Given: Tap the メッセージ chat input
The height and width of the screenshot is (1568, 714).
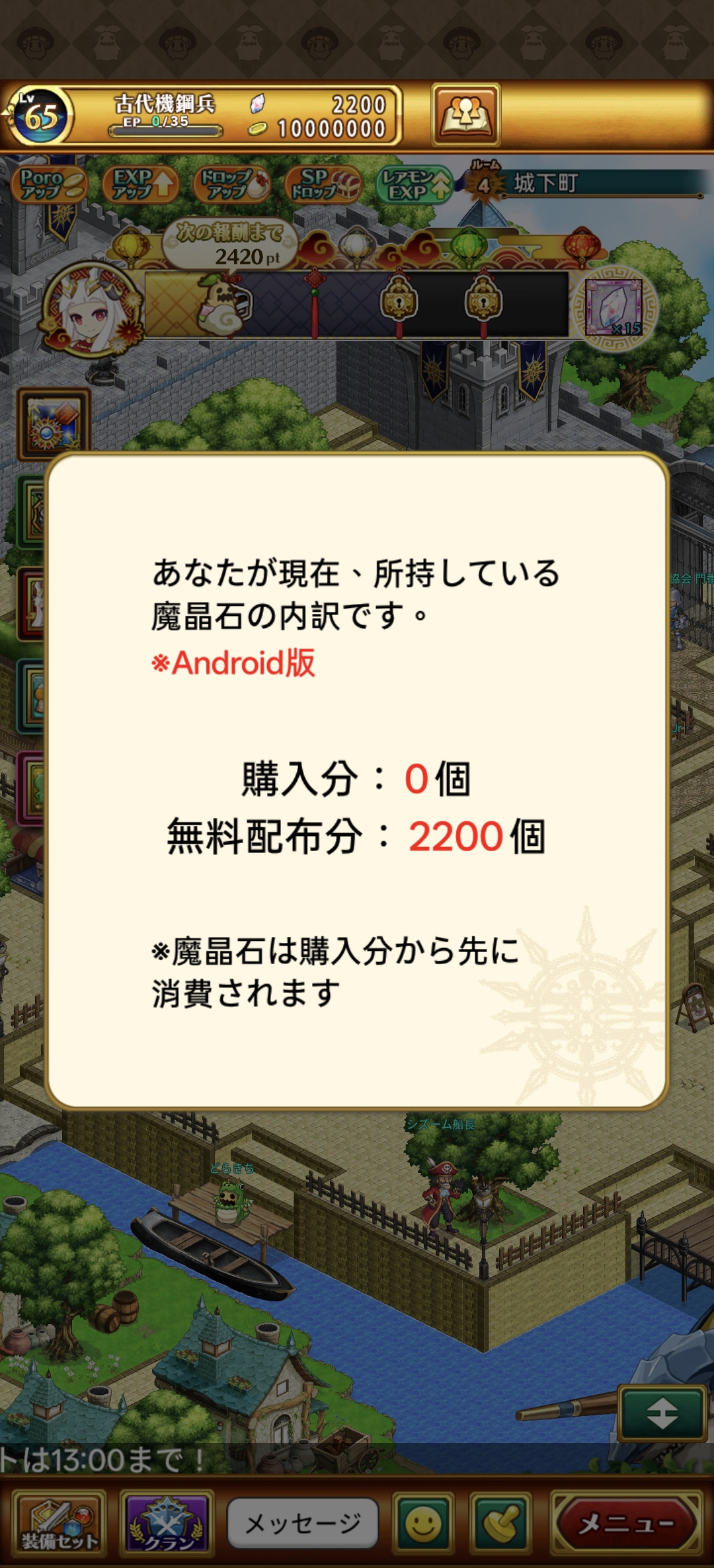Looking at the screenshot, I should [303, 1523].
